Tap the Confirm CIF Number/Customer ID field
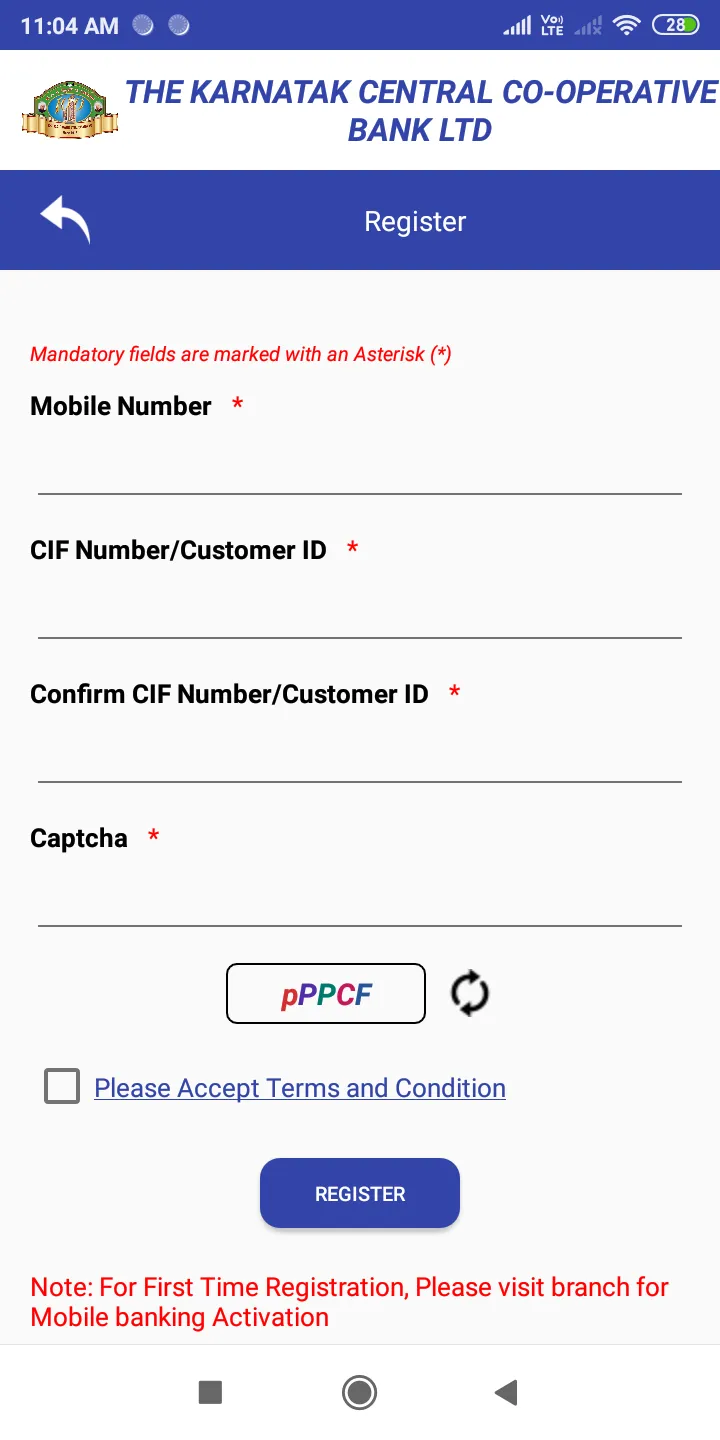The width and height of the screenshot is (720, 1440). point(360,754)
